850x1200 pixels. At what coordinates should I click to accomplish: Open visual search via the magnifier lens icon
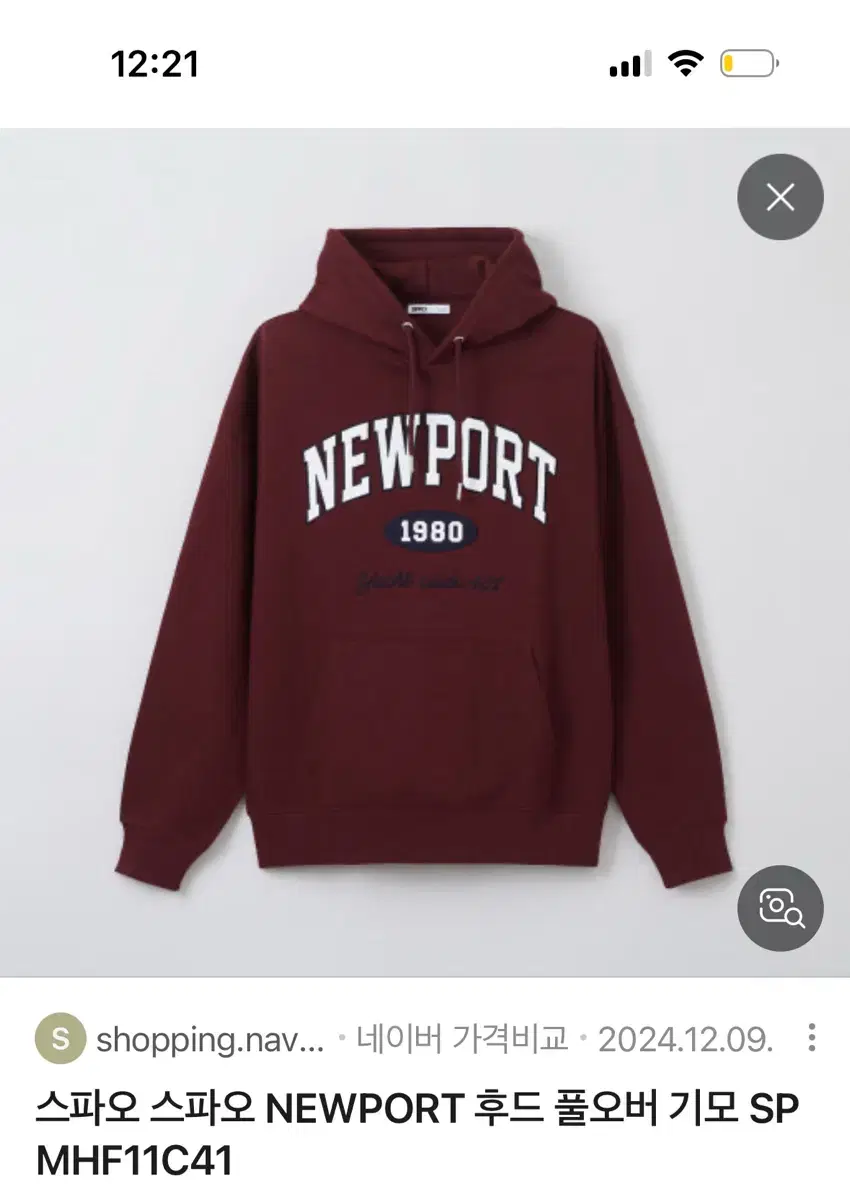[x=780, y=911]
